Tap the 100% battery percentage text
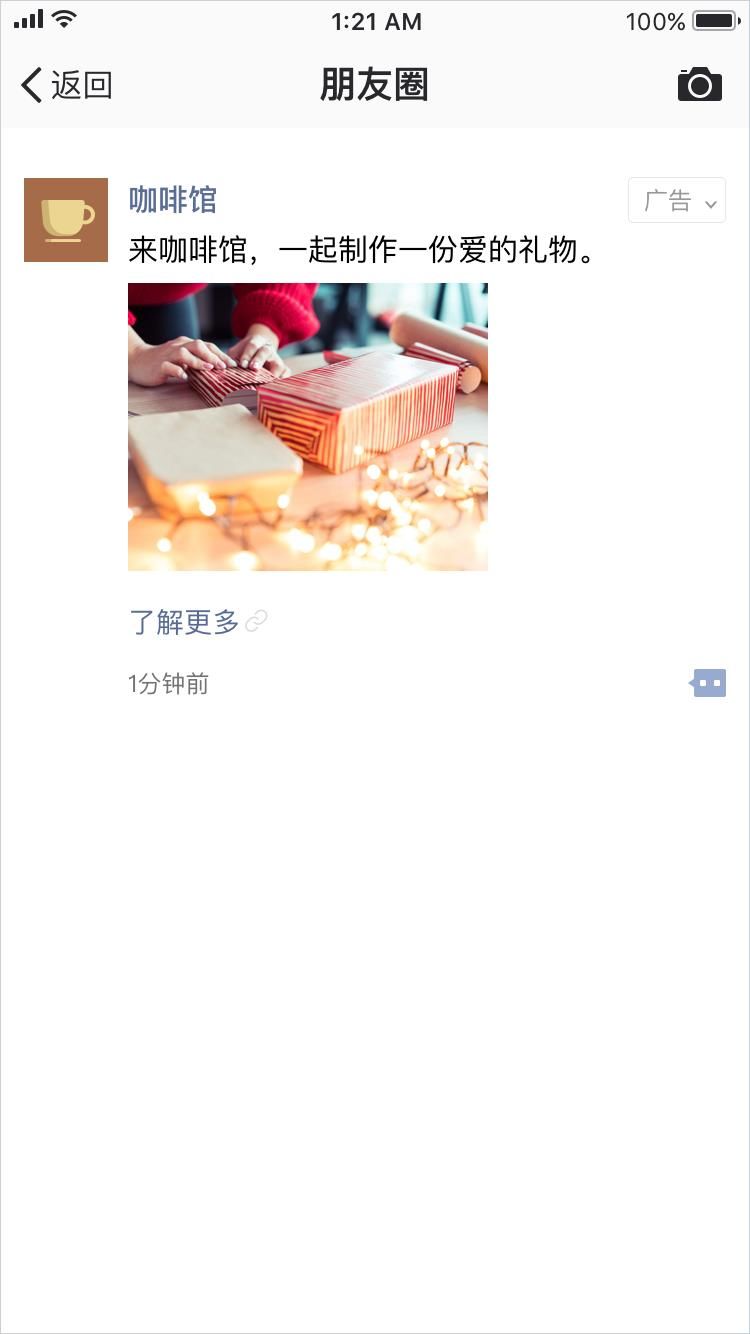Screen dimensions: 750x1334 [655, 20]
